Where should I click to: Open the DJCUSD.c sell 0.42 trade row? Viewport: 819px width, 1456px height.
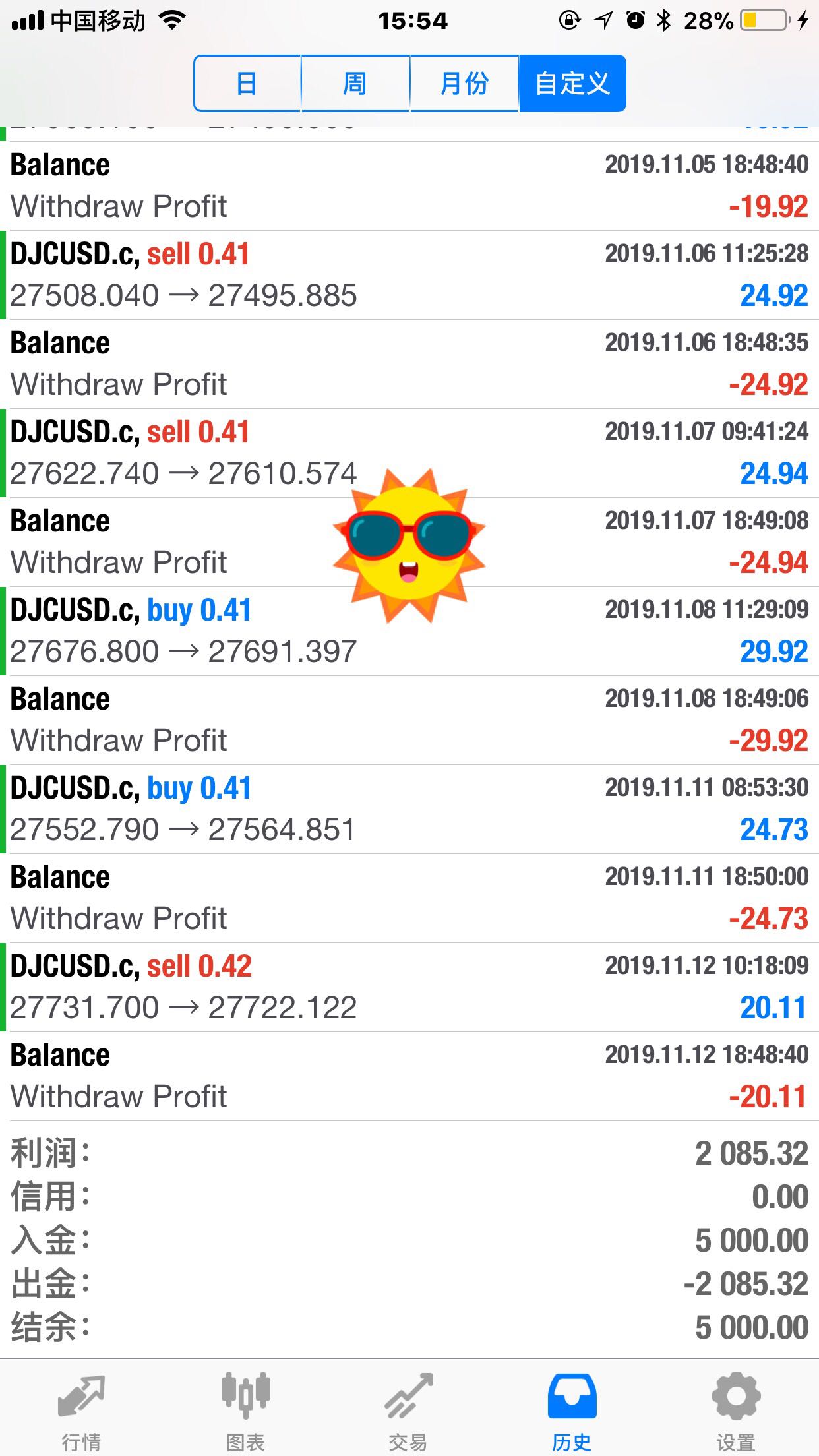coord(409,987)
